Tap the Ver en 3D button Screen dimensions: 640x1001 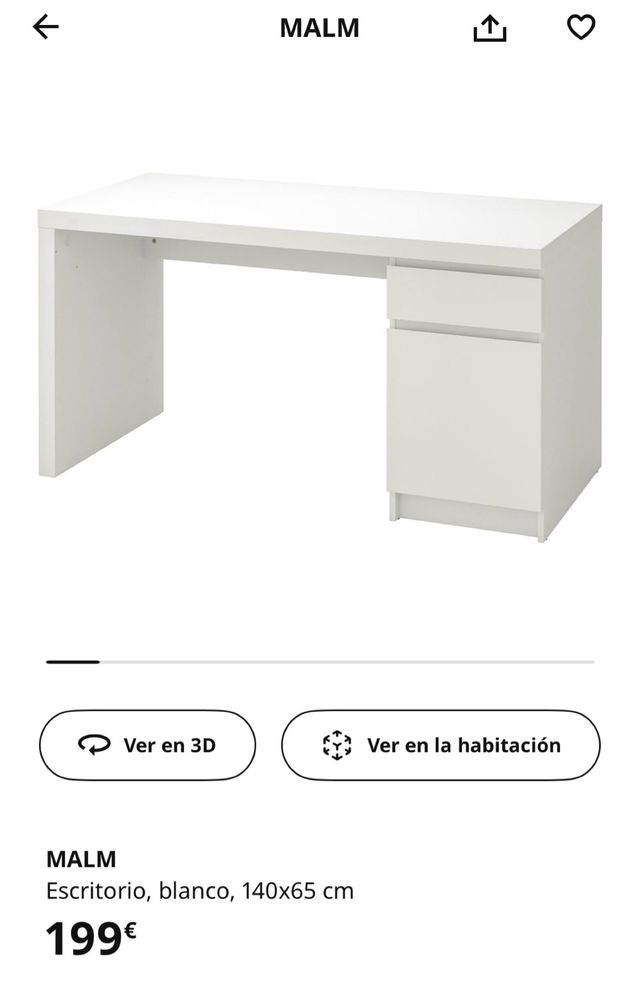[x=148, y=745]
